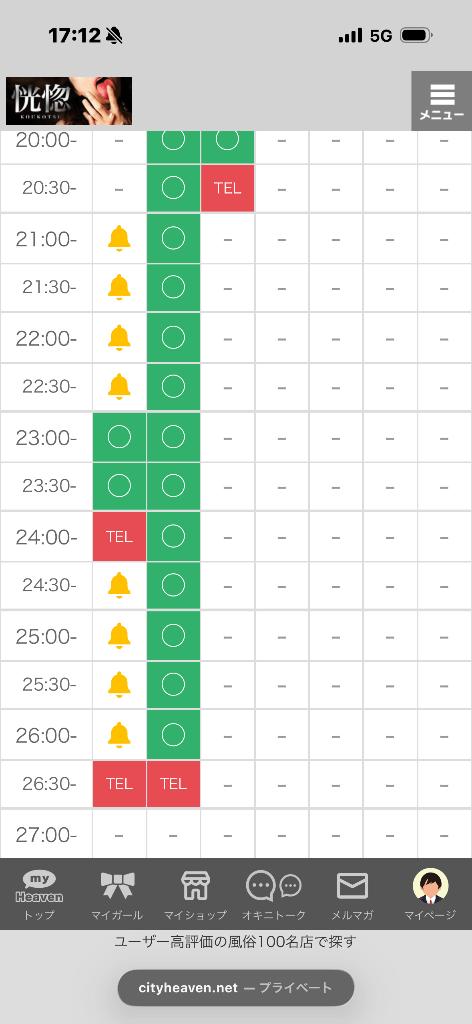Go to the my Heaven トップ tab
This screenshot has height=1024, width=472.
[39, 894]
